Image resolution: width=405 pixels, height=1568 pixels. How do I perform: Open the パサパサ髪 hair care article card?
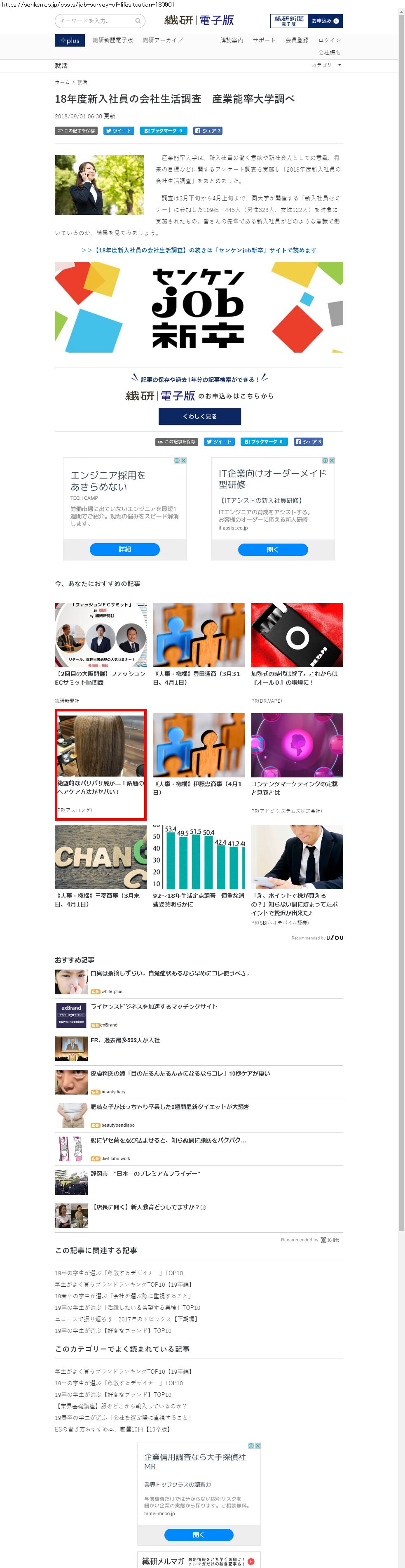point(101,764)
